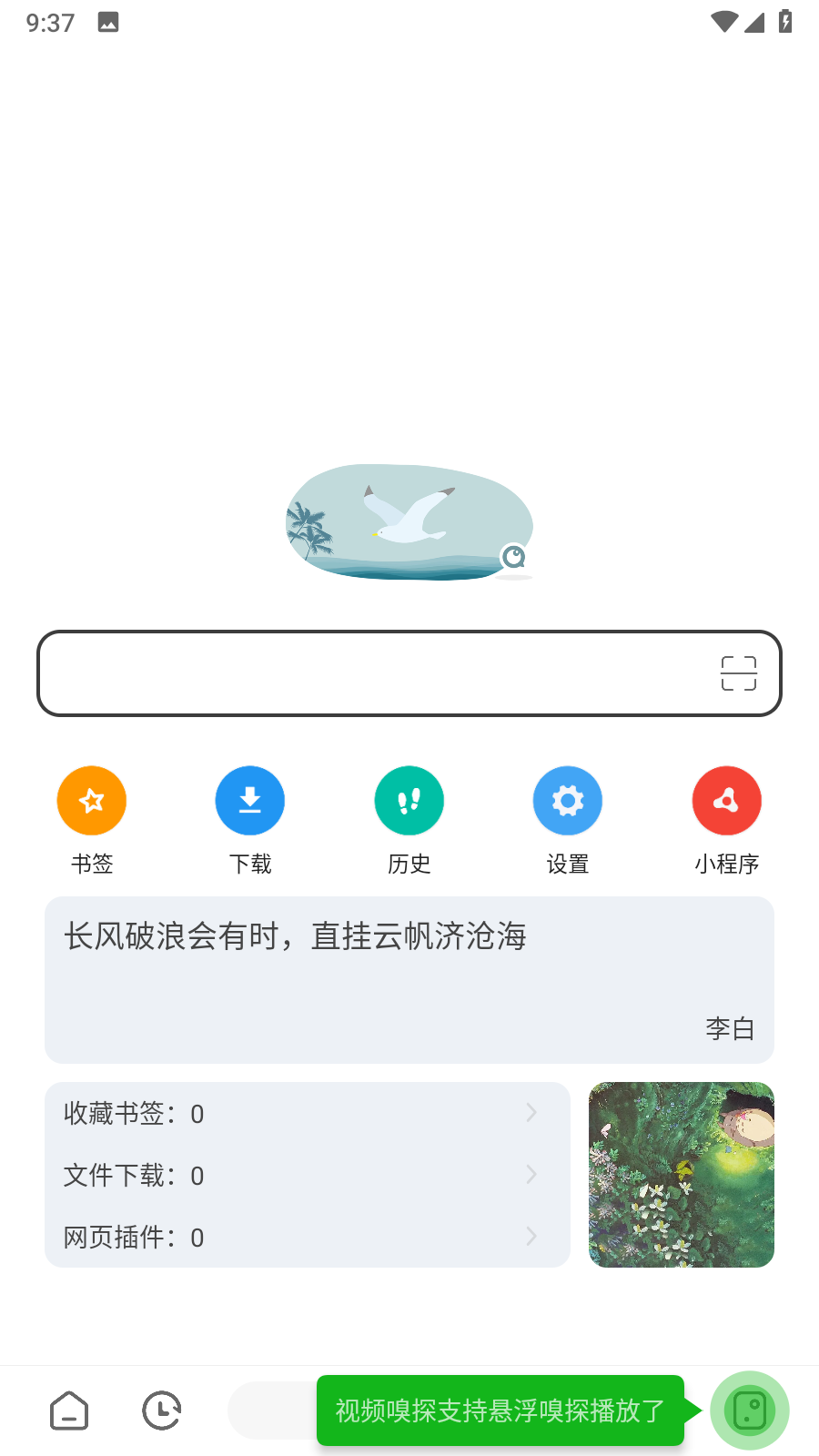
Task: Open the 下载 downloads icon
Action: click(x=249, y=800)
